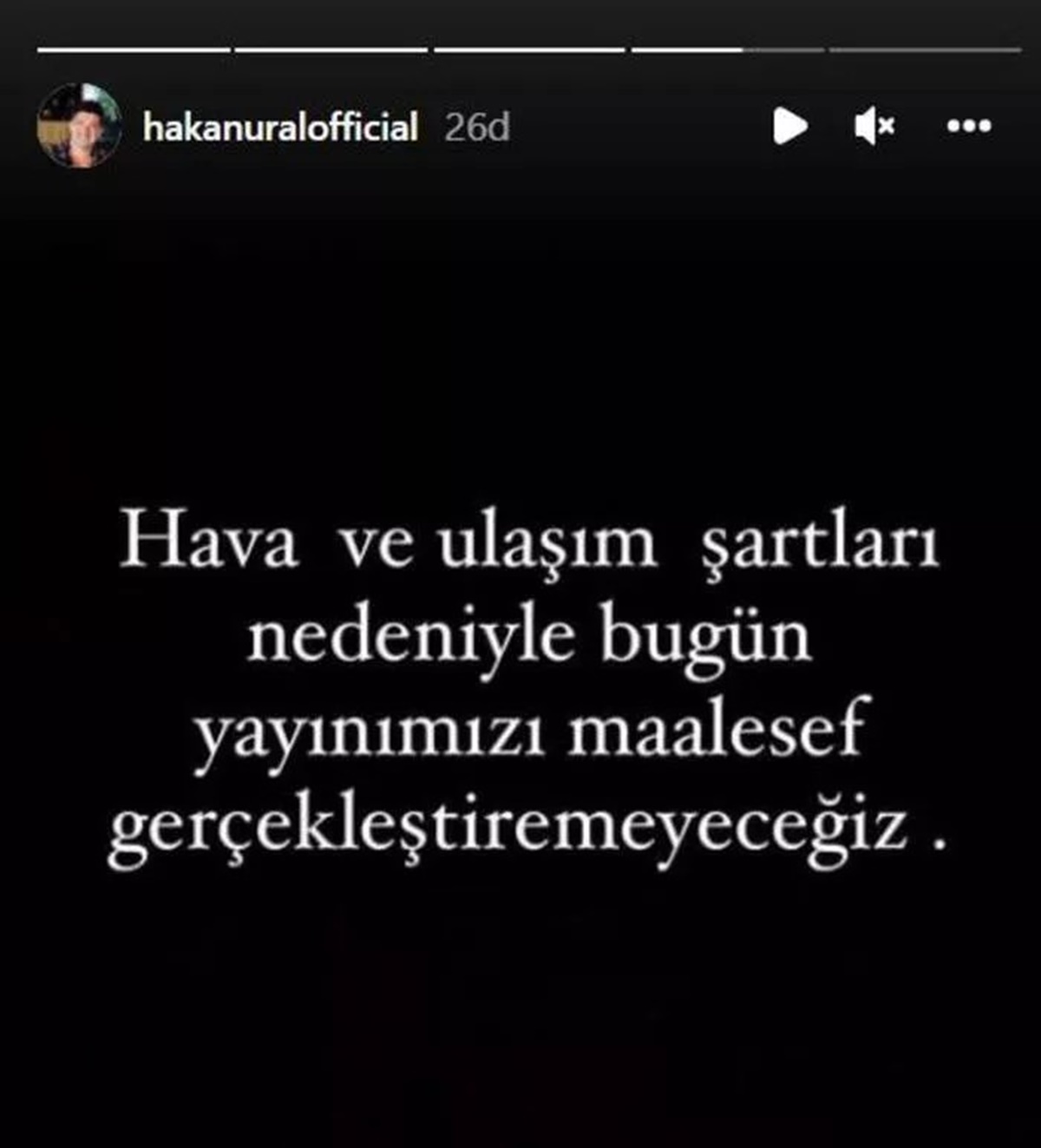The image size is (1041, 1148).
Task: Open hakanuralofficial profile picture
Action: point(79,127)
